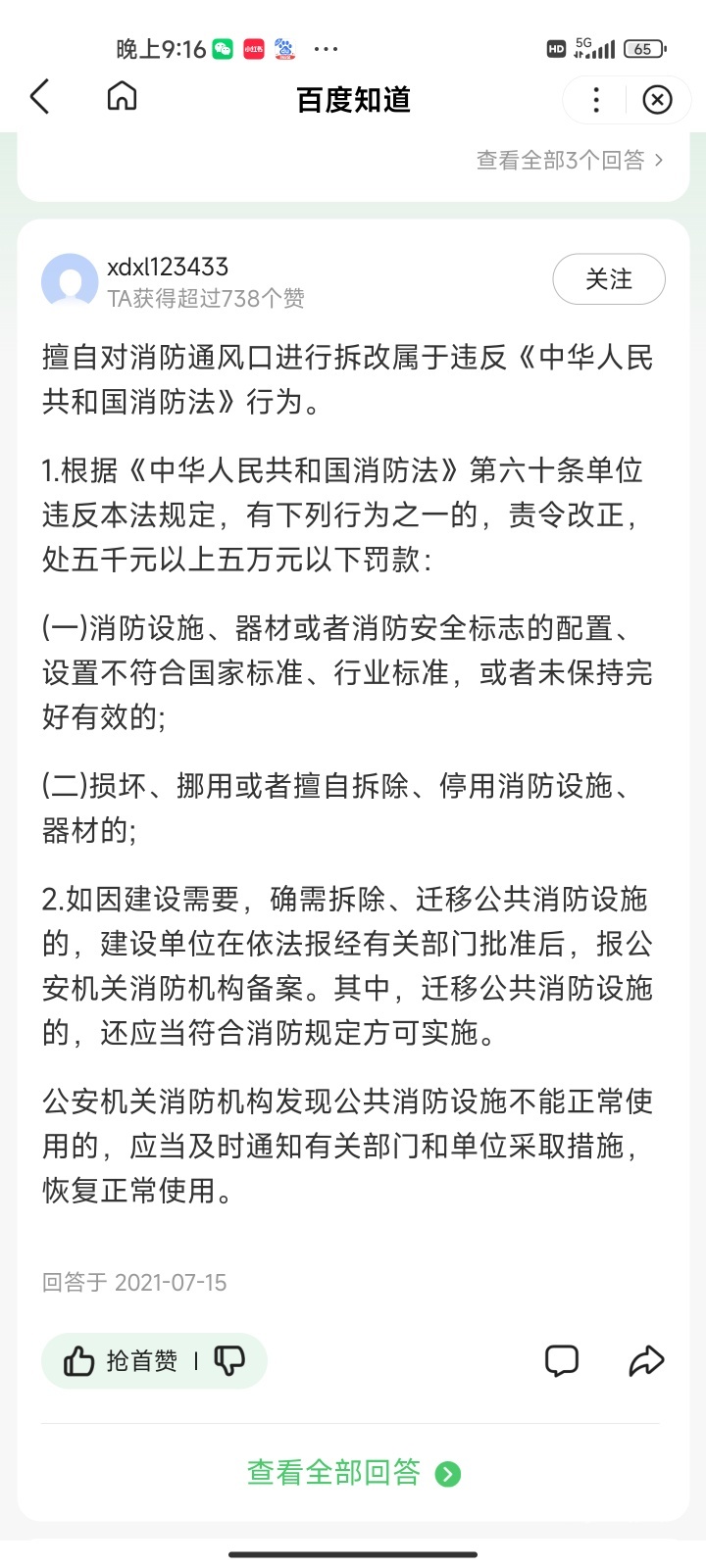Screen dimensions: 706x1568
Task: Go back using the top-left arrow
Action: click(x=40, y=98)
